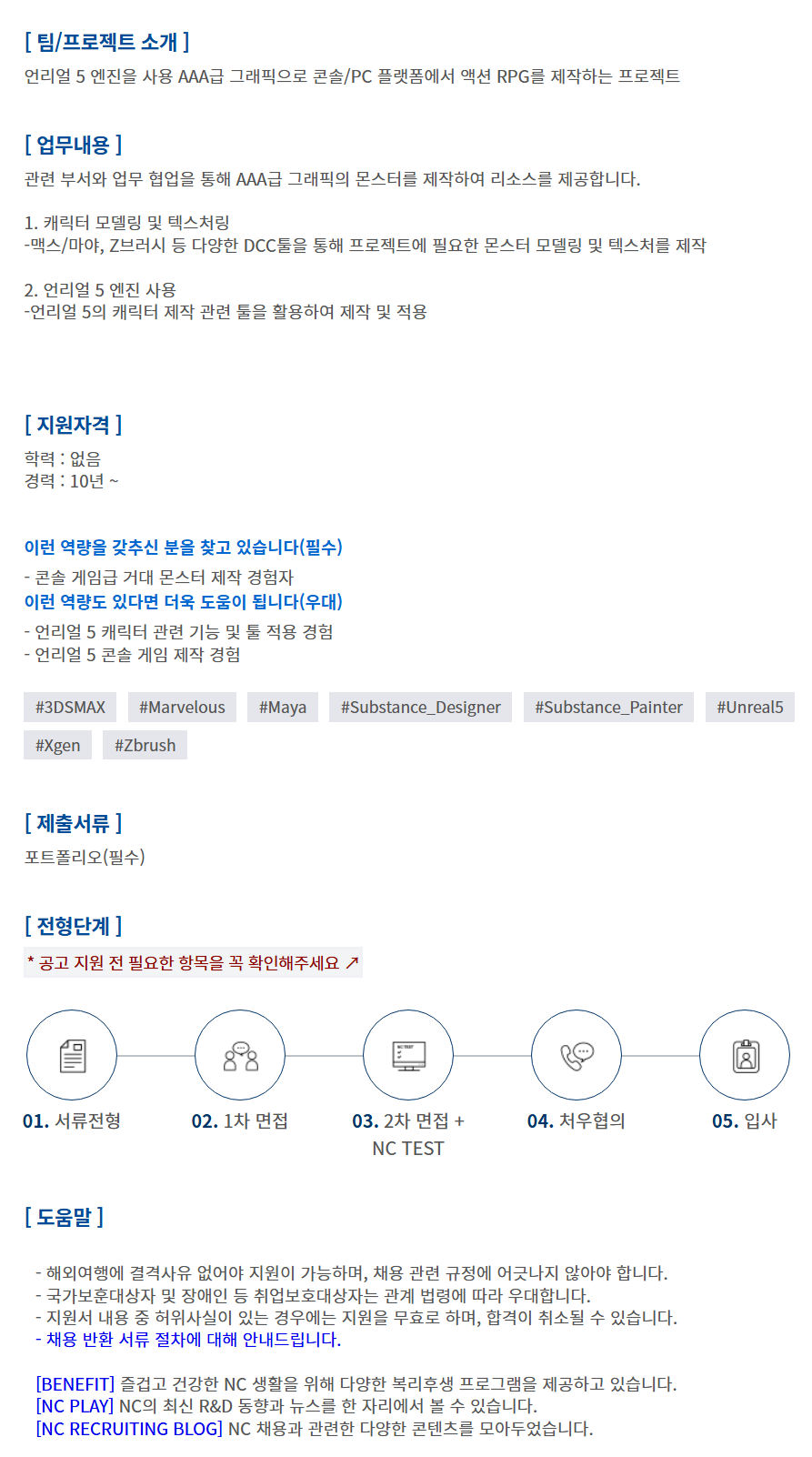The image size is (812, 1457).
Task: Open the NC PLAY link
Action: (x=75, y=1405)
